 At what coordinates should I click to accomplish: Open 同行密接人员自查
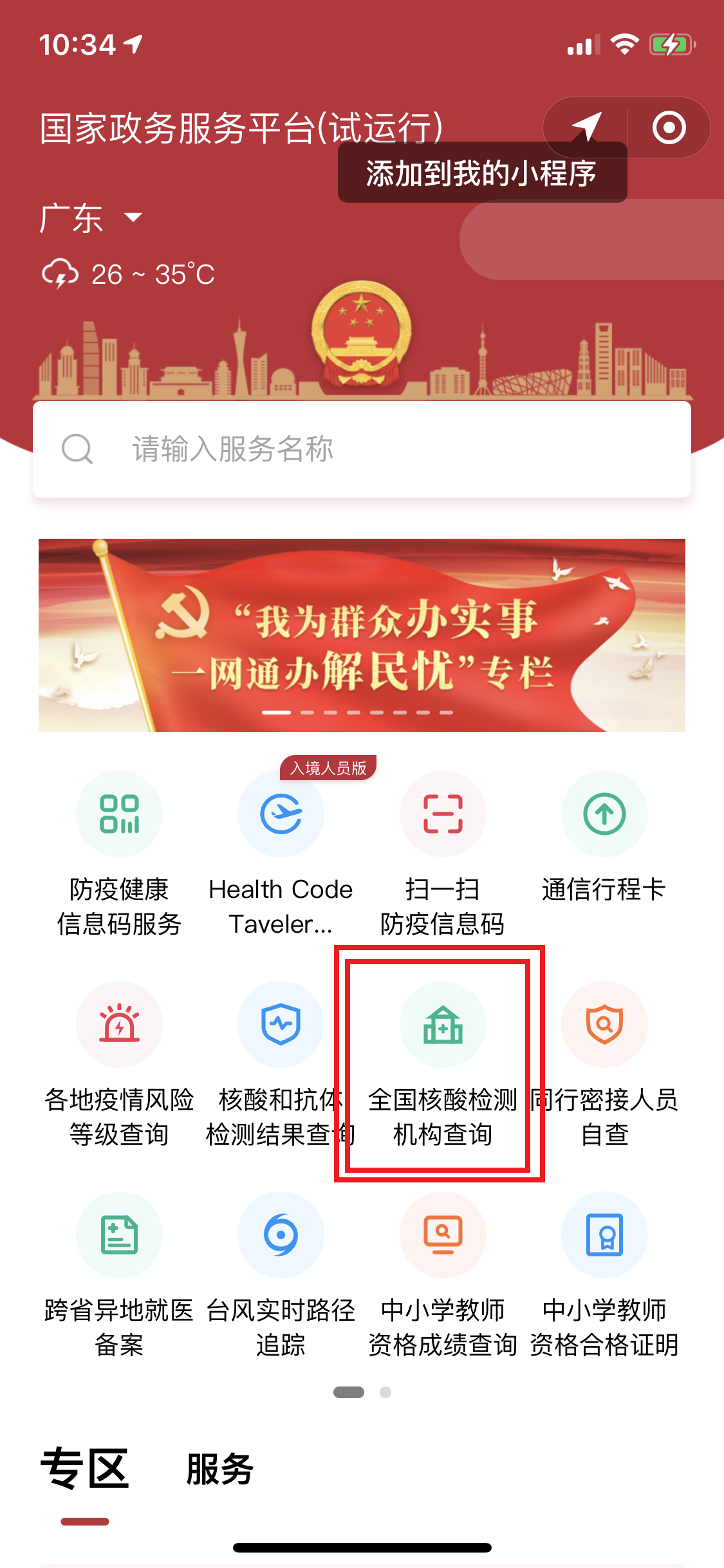(x=604, y=1063)
